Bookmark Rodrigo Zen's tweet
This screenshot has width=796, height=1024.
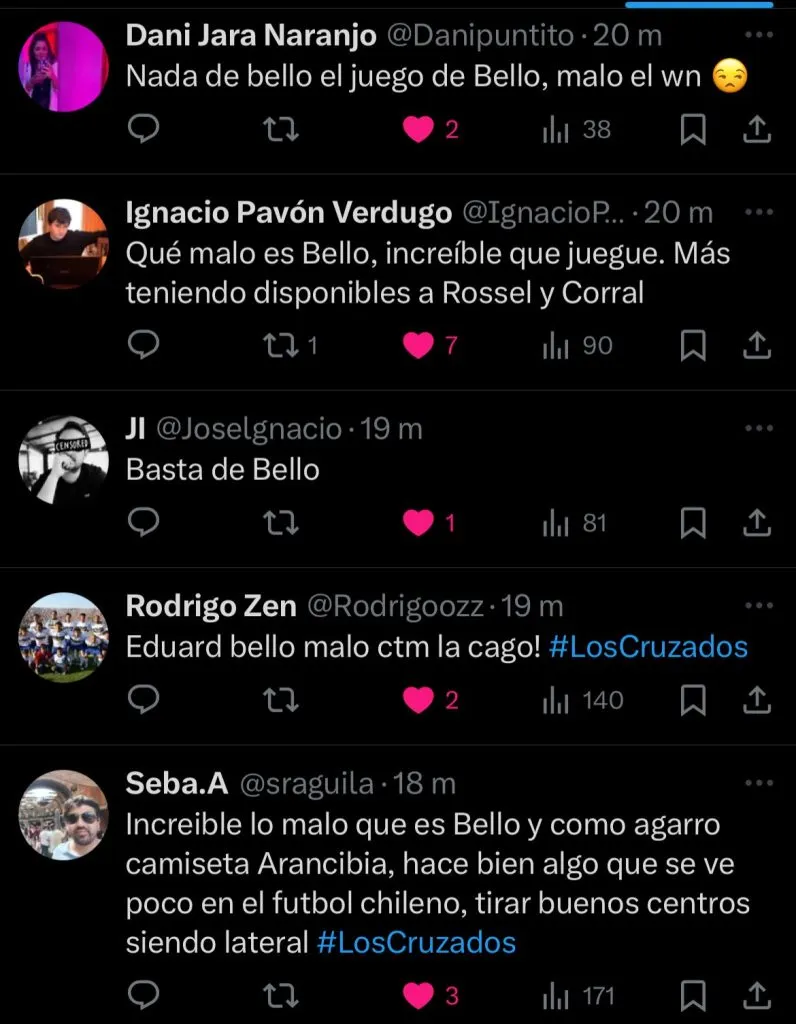[x=693, y=700]
